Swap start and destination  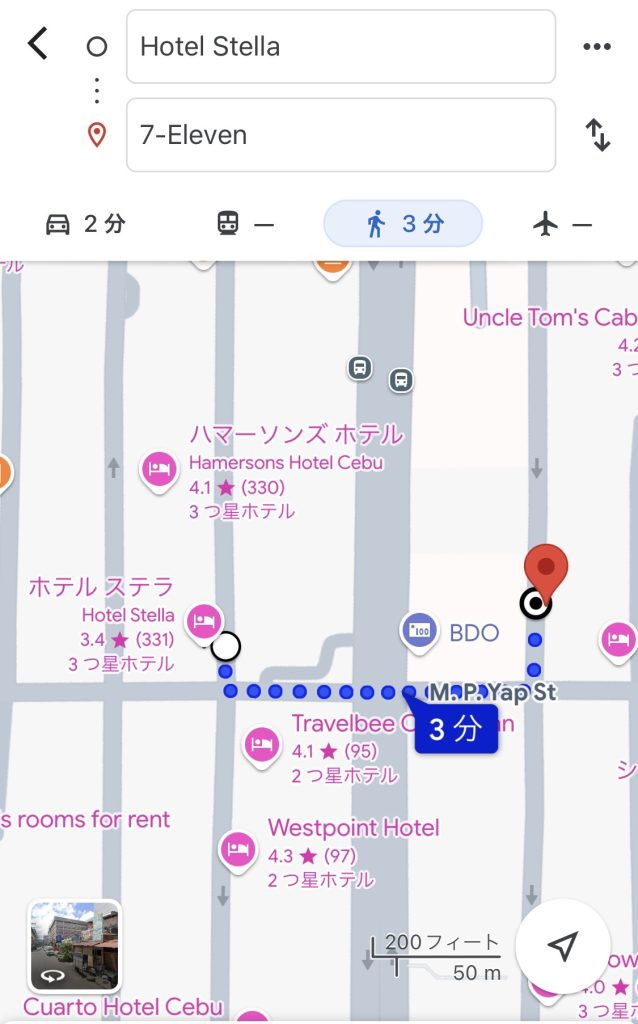tap(597, 135)
